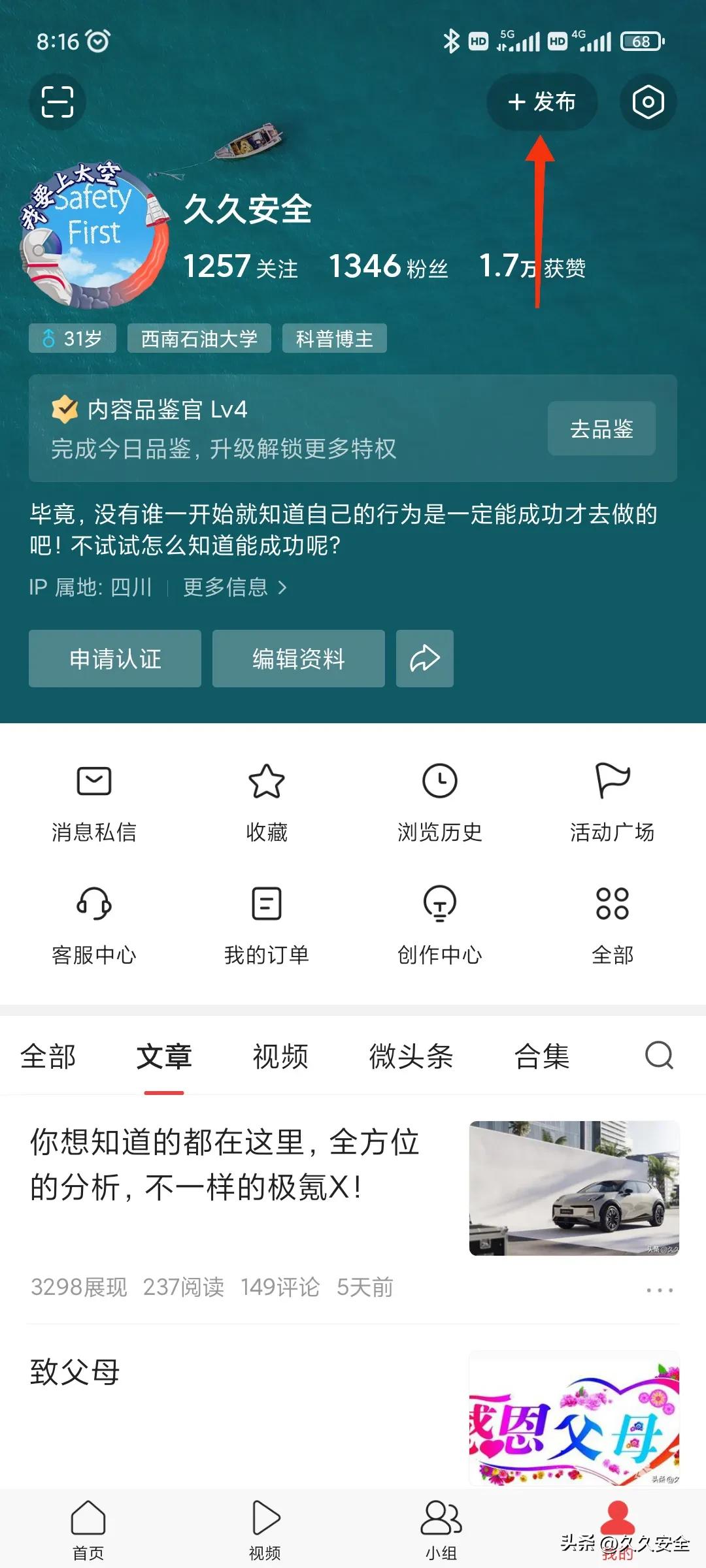The image size is (706, 1568).
Task: View 我的订单 orders icon
Action: tap(266, 905)
